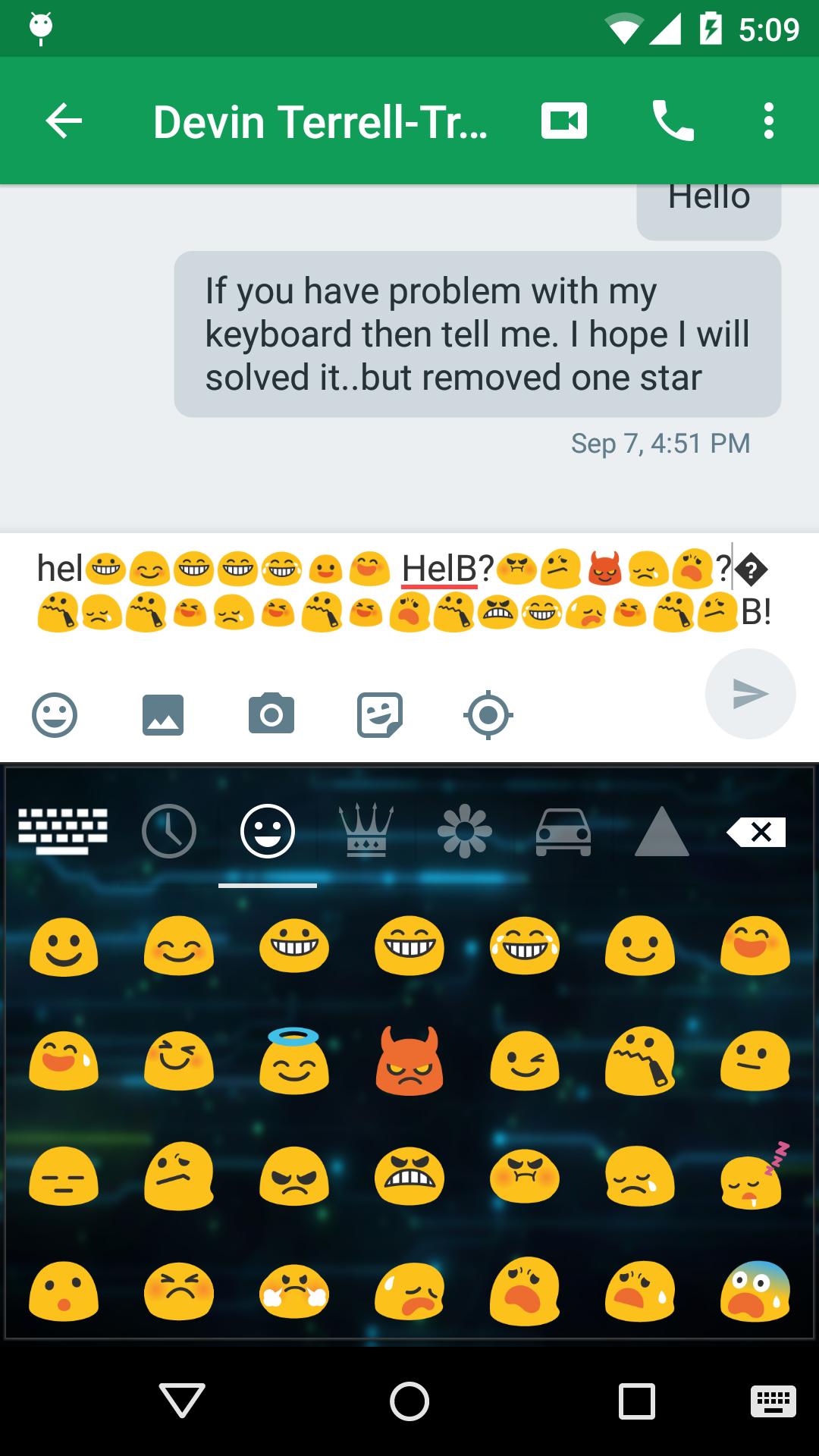The width and height of the screenshot is (819, 1456).
Task: Switch to the flower emoji category
Action: pos(465,832)
